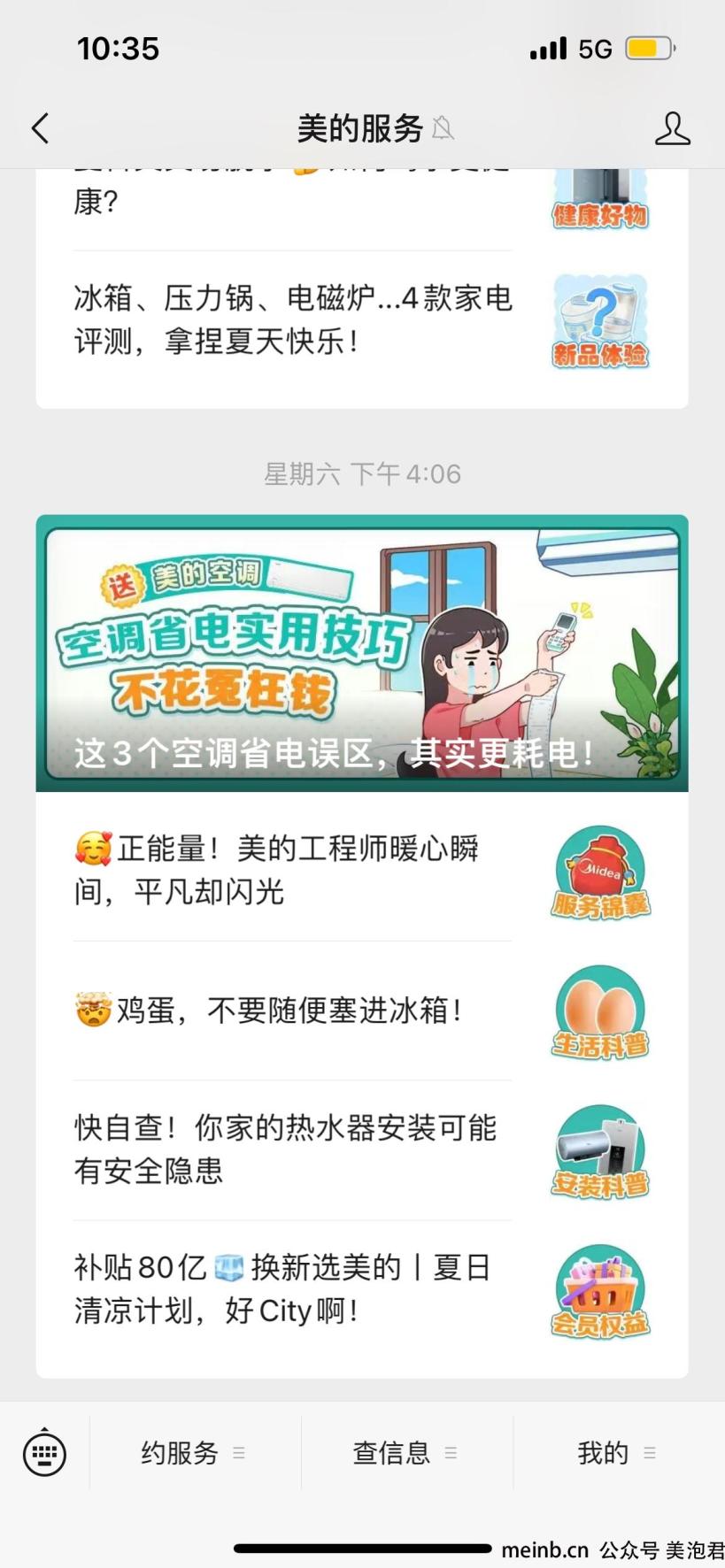
Task: Read the 美的工程师暖心瞬间 article
Action: pos(292,870)
